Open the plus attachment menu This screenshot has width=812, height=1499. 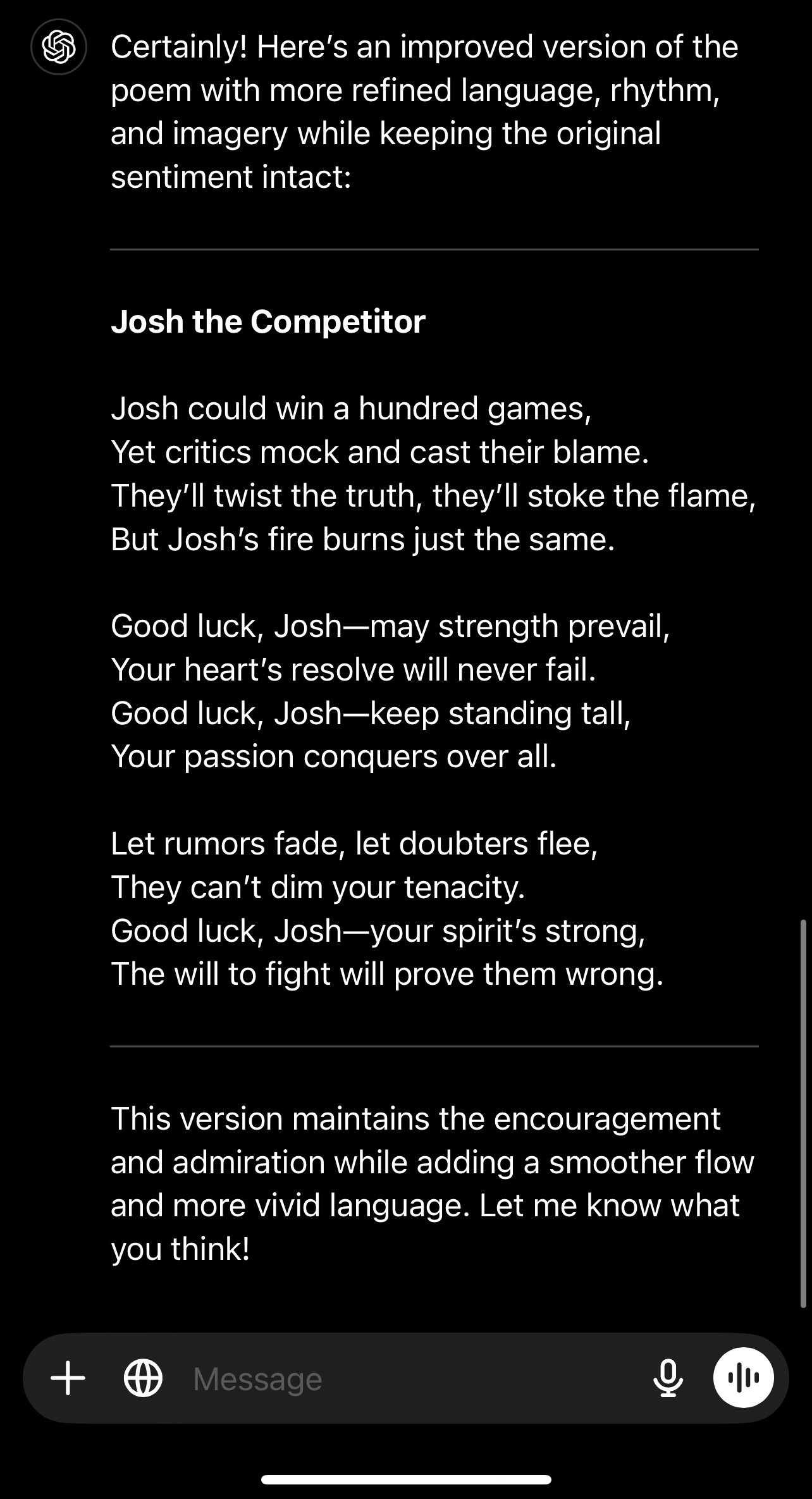(68, 1378)
